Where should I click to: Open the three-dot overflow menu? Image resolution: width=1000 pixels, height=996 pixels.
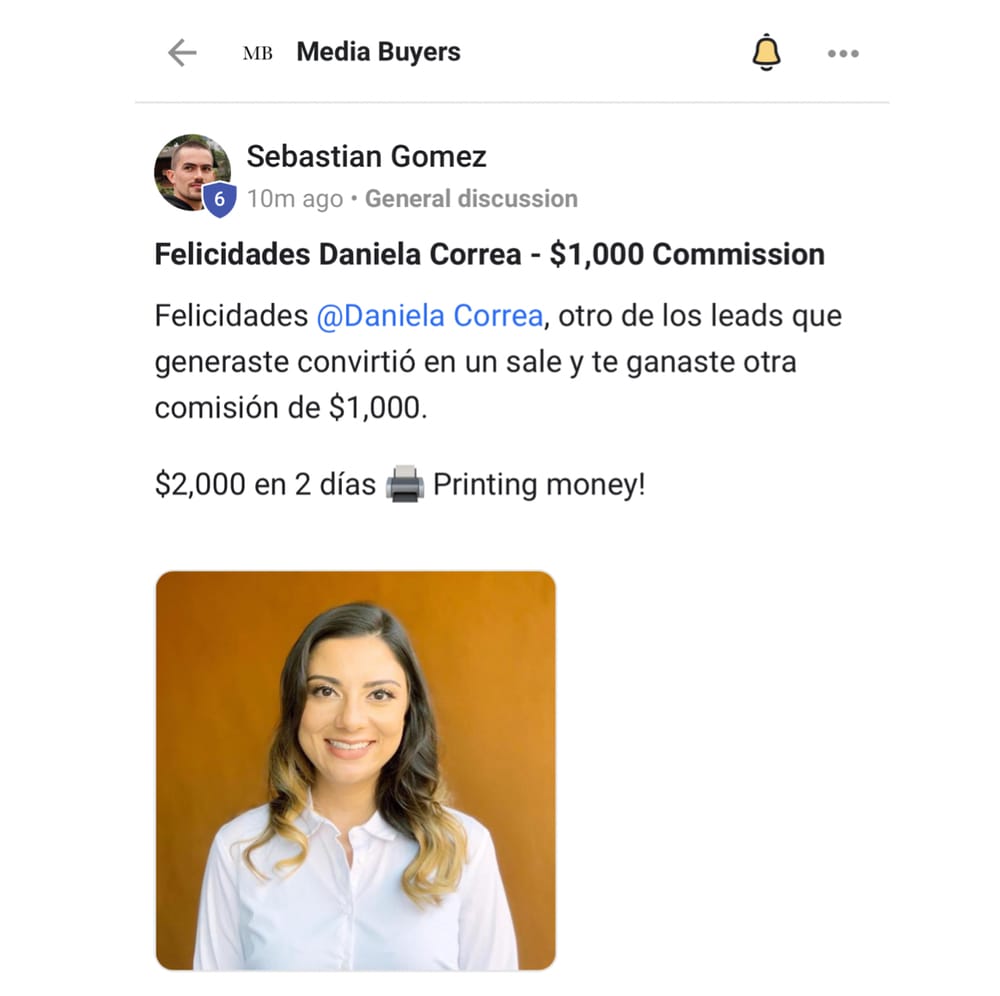tap(843, 54)
